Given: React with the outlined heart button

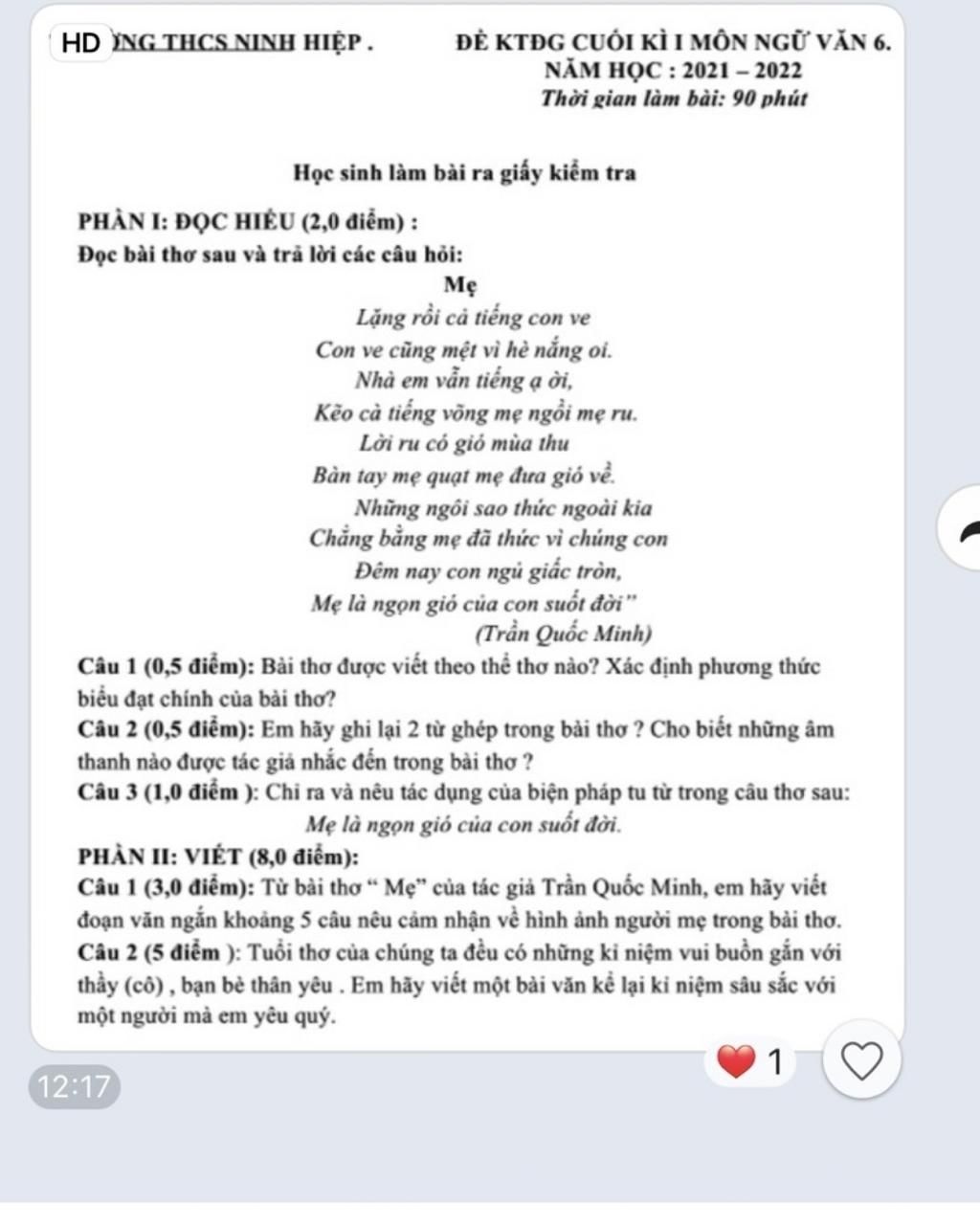Looking at the screenshot, I should pyautogui.click(x=861, y=1060).
